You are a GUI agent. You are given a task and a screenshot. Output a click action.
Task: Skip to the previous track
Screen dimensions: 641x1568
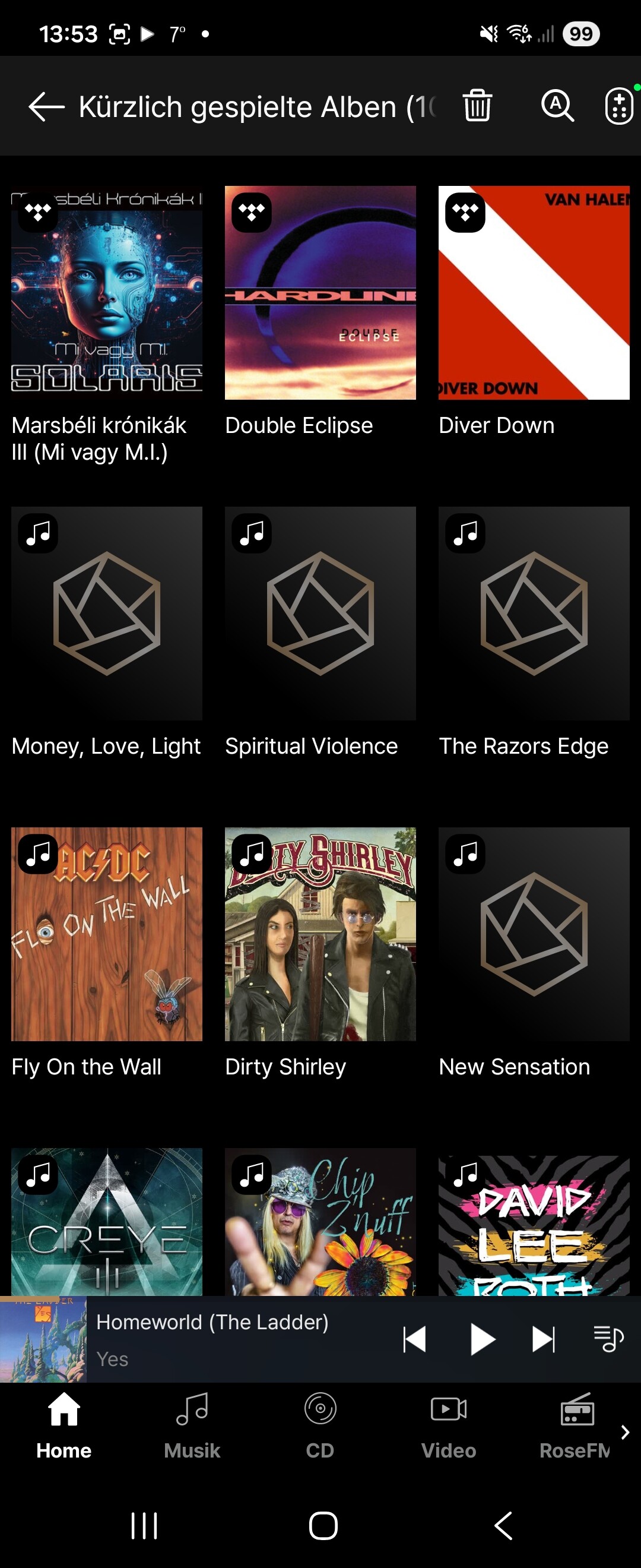[415, 1340]
